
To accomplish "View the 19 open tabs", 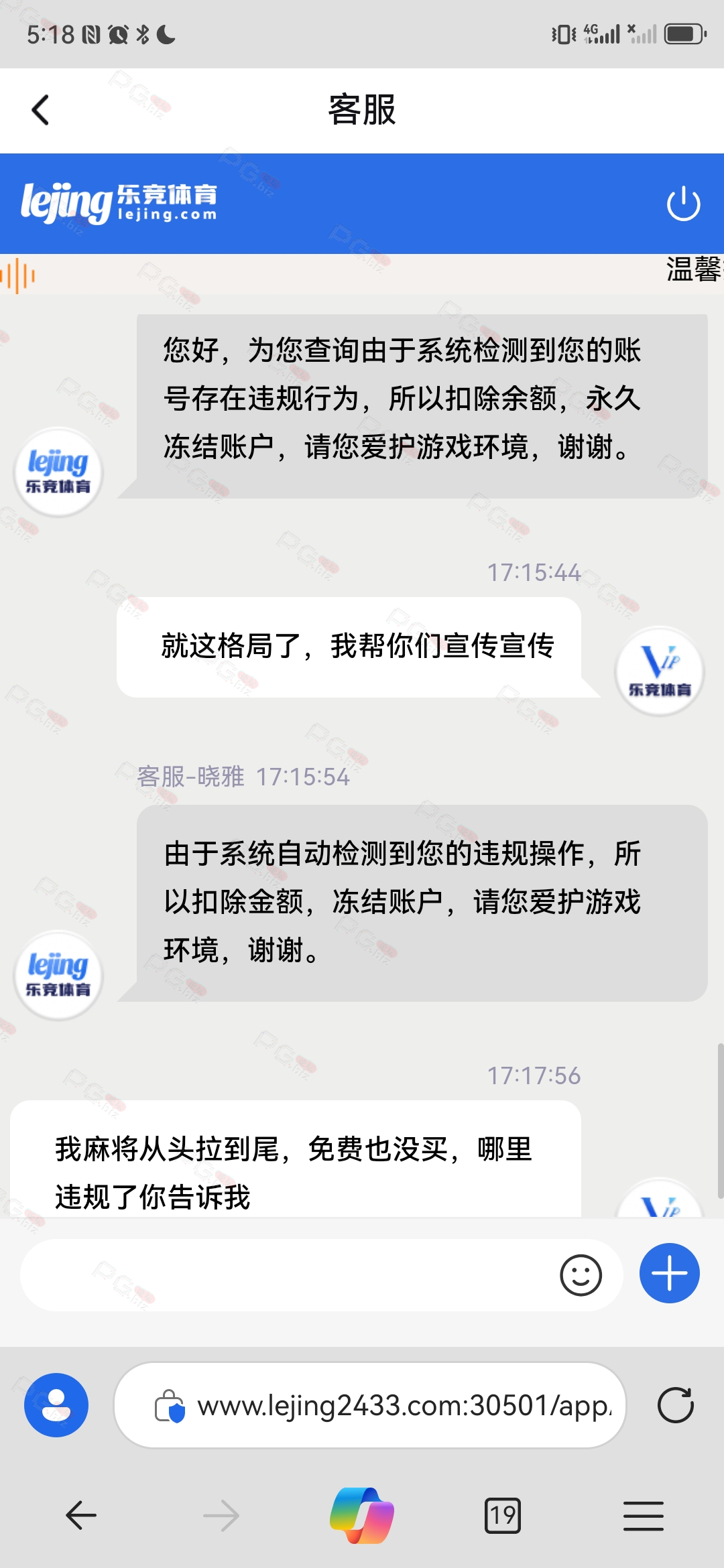I will pyautogui.click(x=502, y=1516).
